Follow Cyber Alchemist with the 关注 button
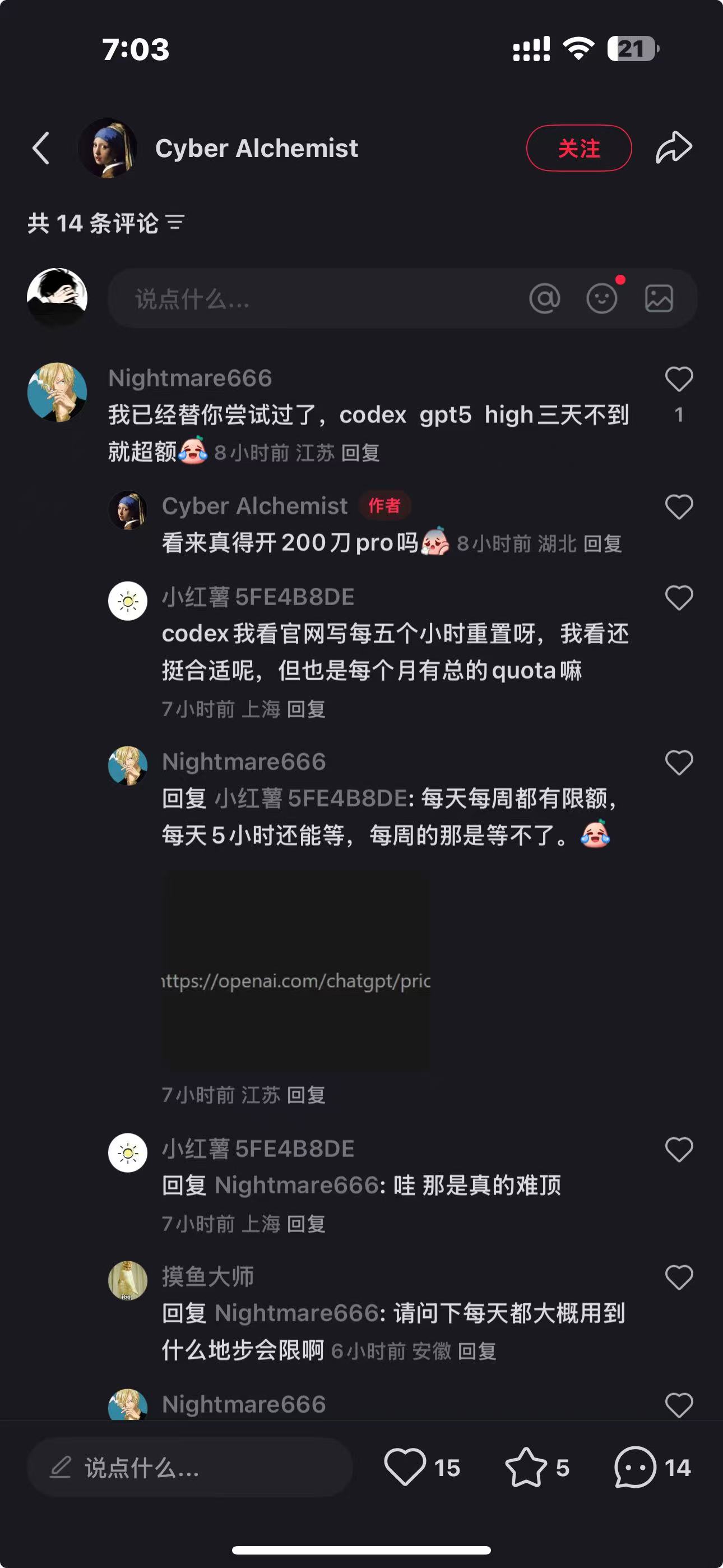Screen dimensions: 723x1568 pos(578,148)
